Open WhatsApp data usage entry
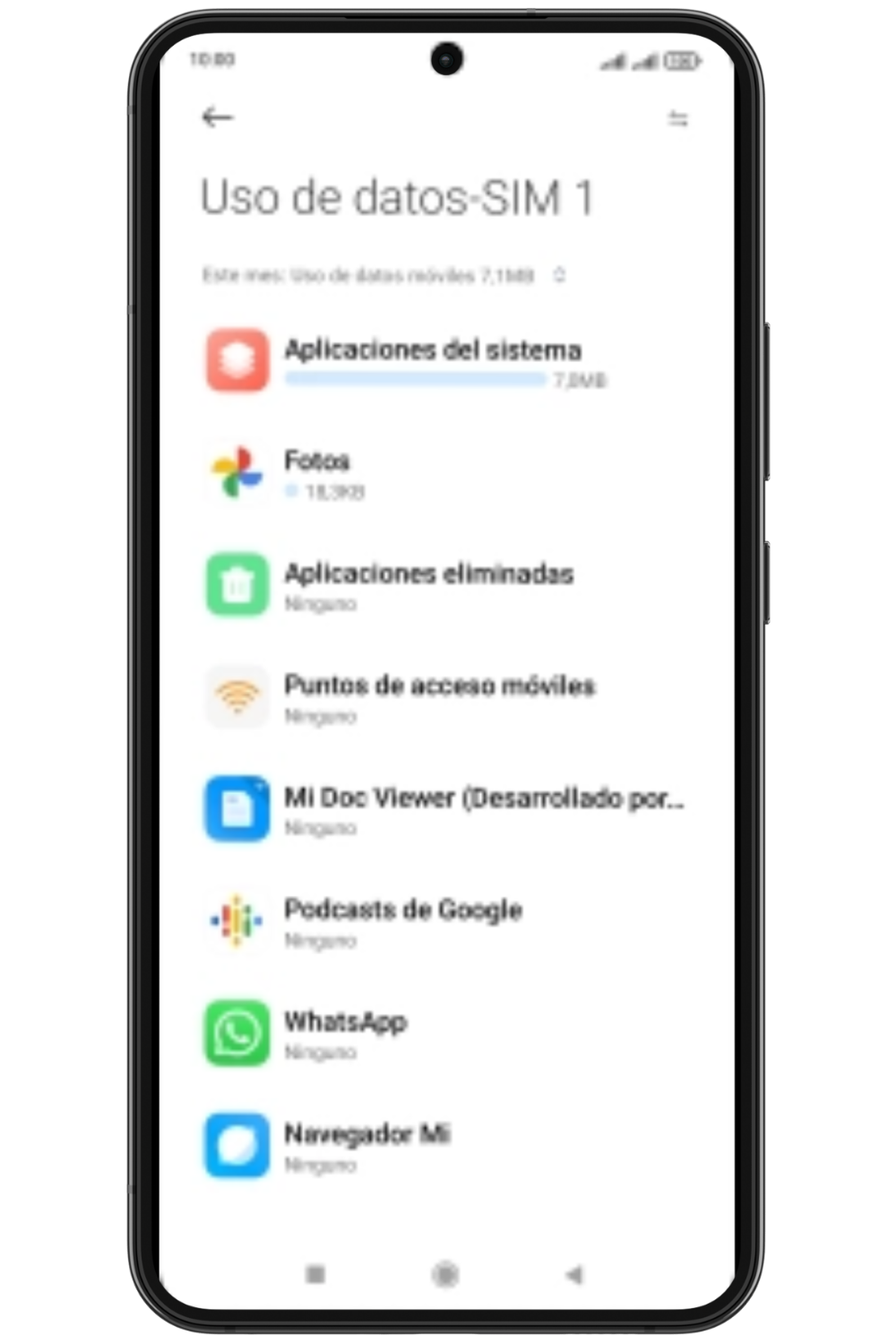This screenshot has width=896, height=1344. click(344, 1021)
